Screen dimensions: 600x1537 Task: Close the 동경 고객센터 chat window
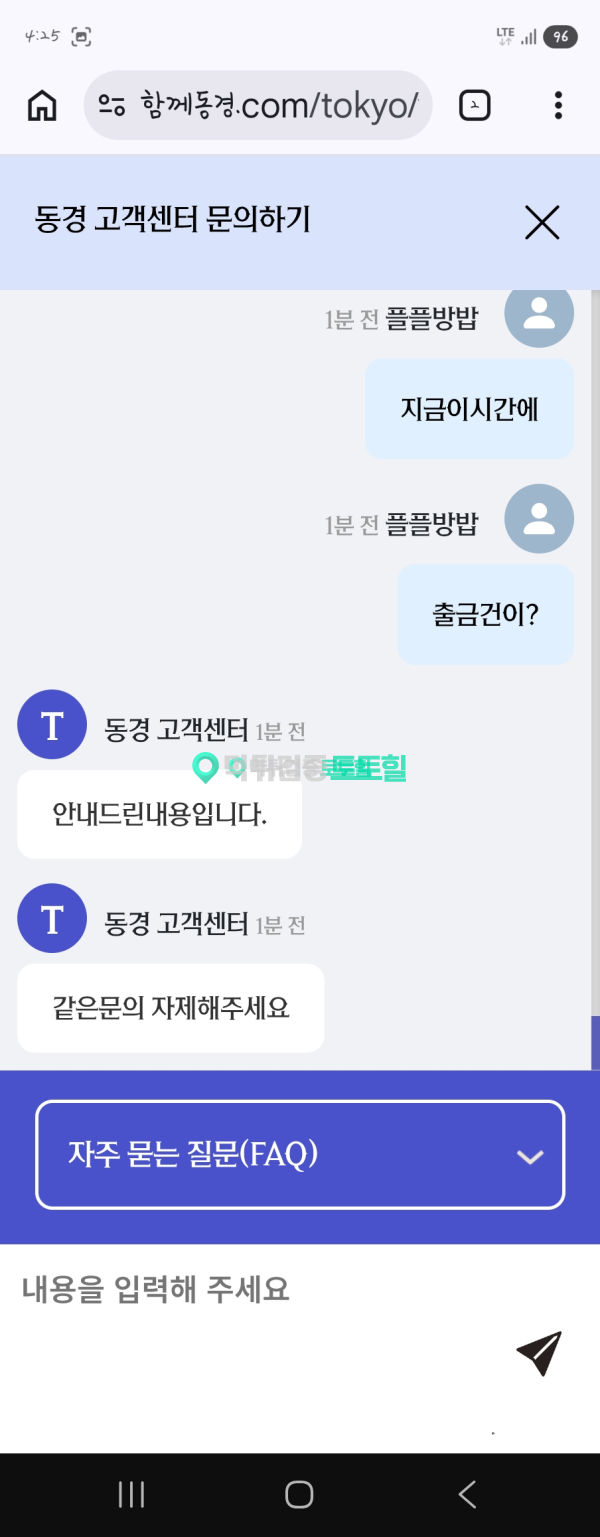(x=541, y=222)
